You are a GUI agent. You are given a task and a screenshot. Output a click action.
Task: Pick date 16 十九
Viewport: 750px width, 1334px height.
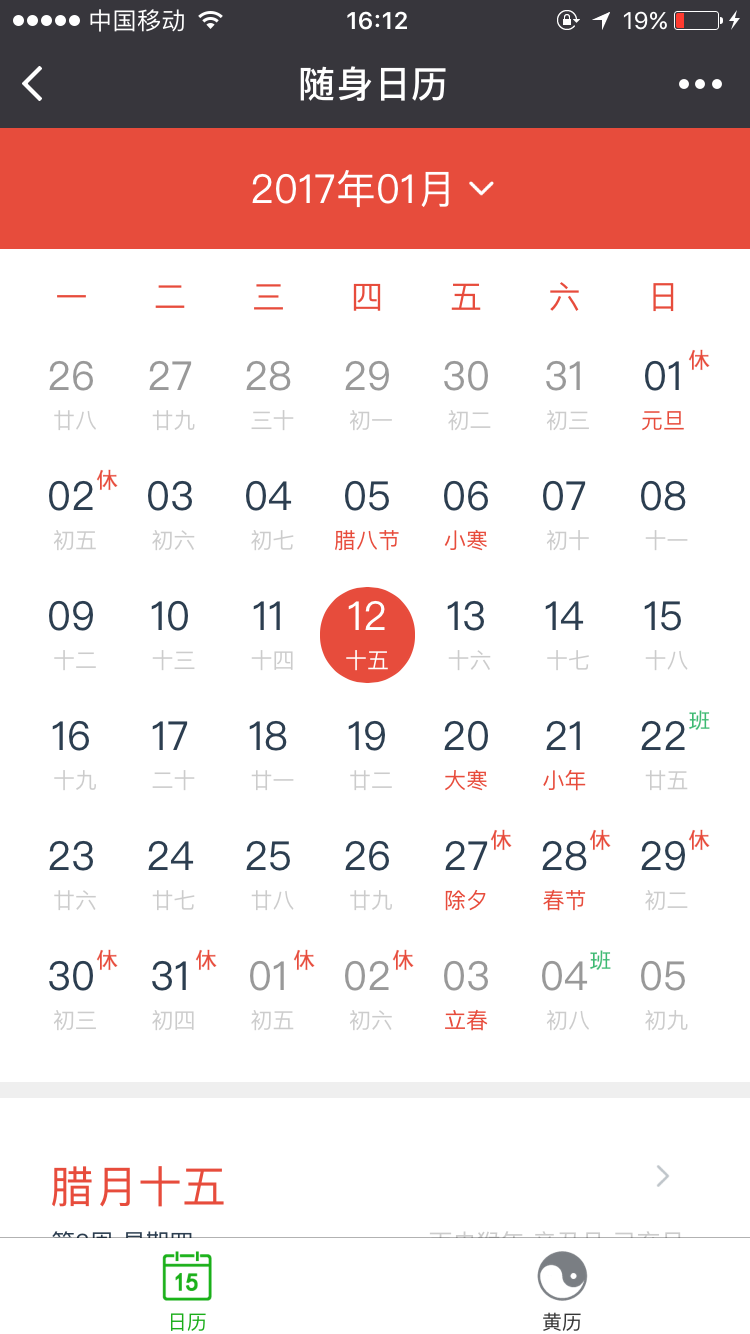pos(72,754)
